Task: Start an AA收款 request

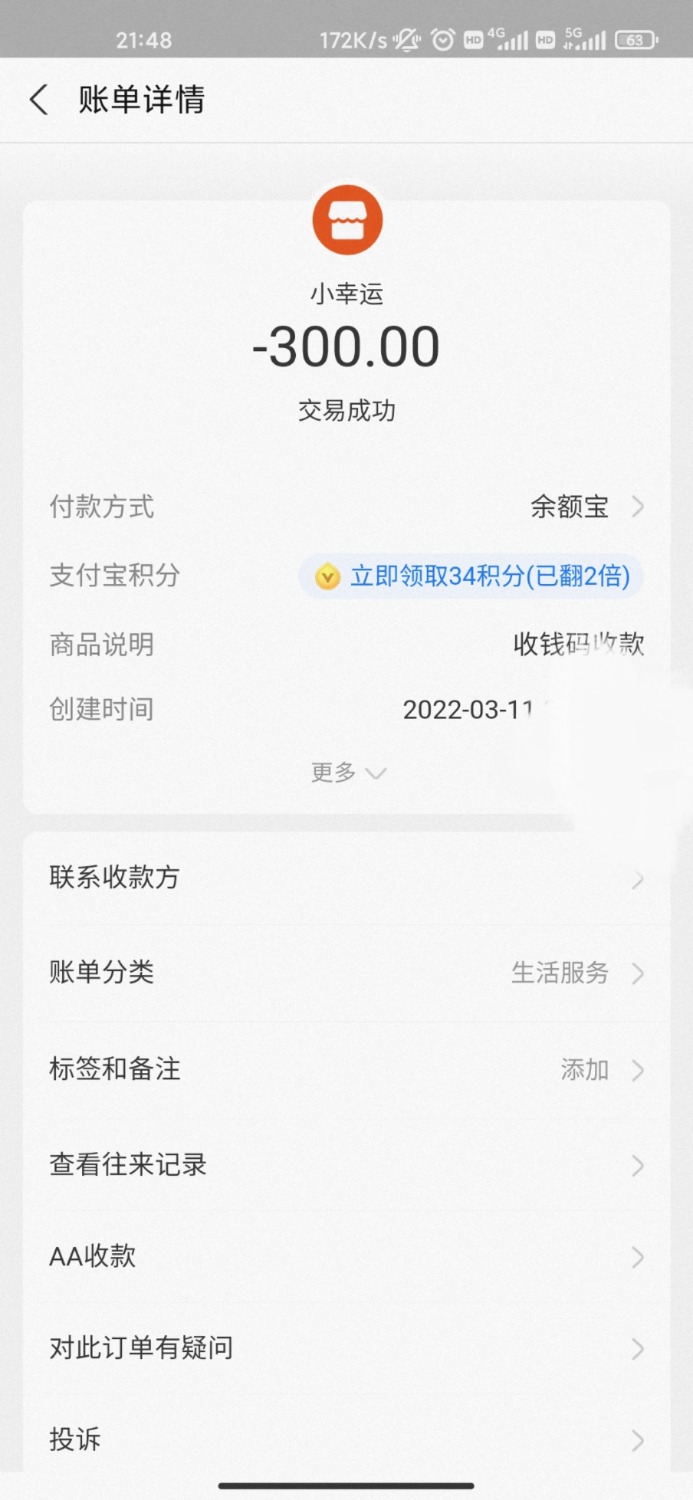Action: [x=346, y=1257]
